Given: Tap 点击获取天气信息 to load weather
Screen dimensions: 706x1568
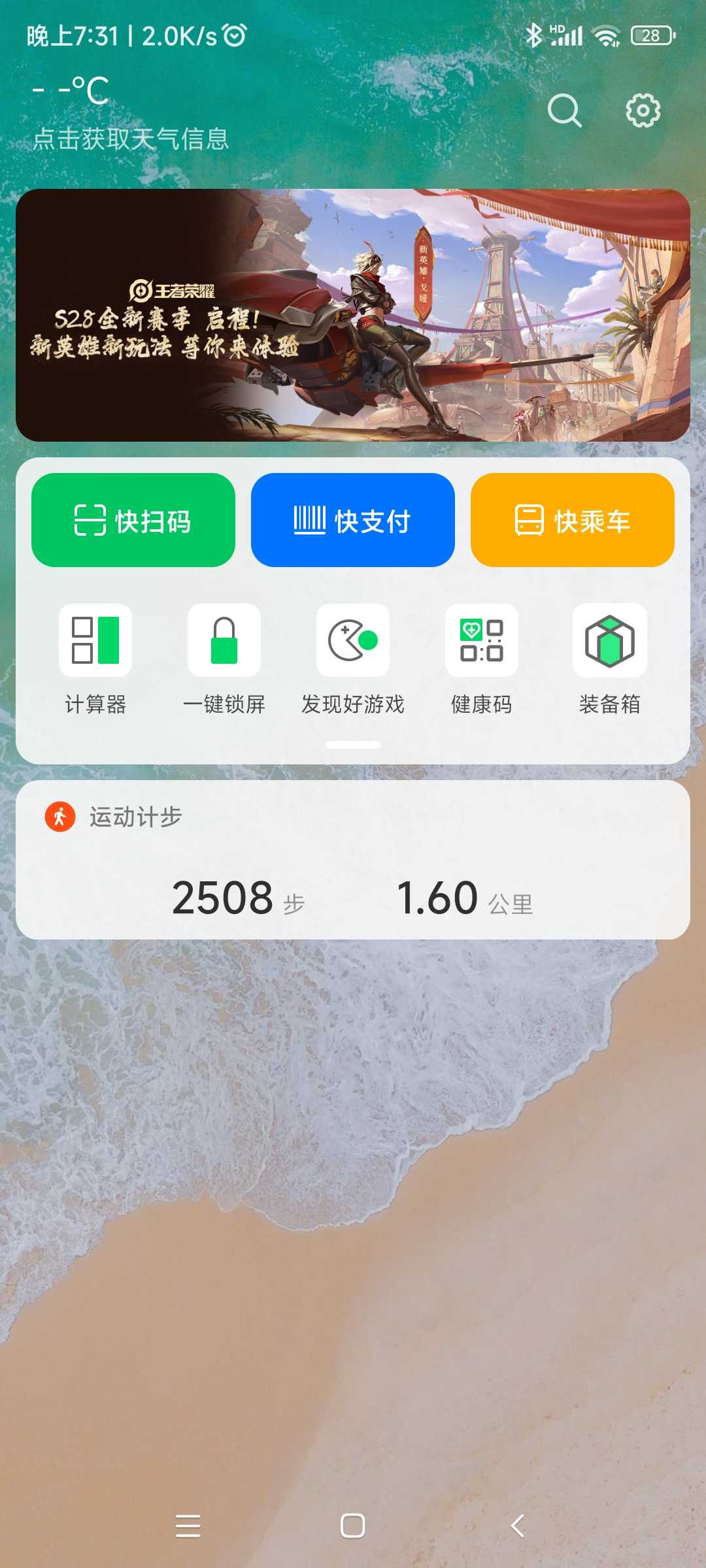Looking at the screenshot, I should pyautogui.click(x=131, y=139).
